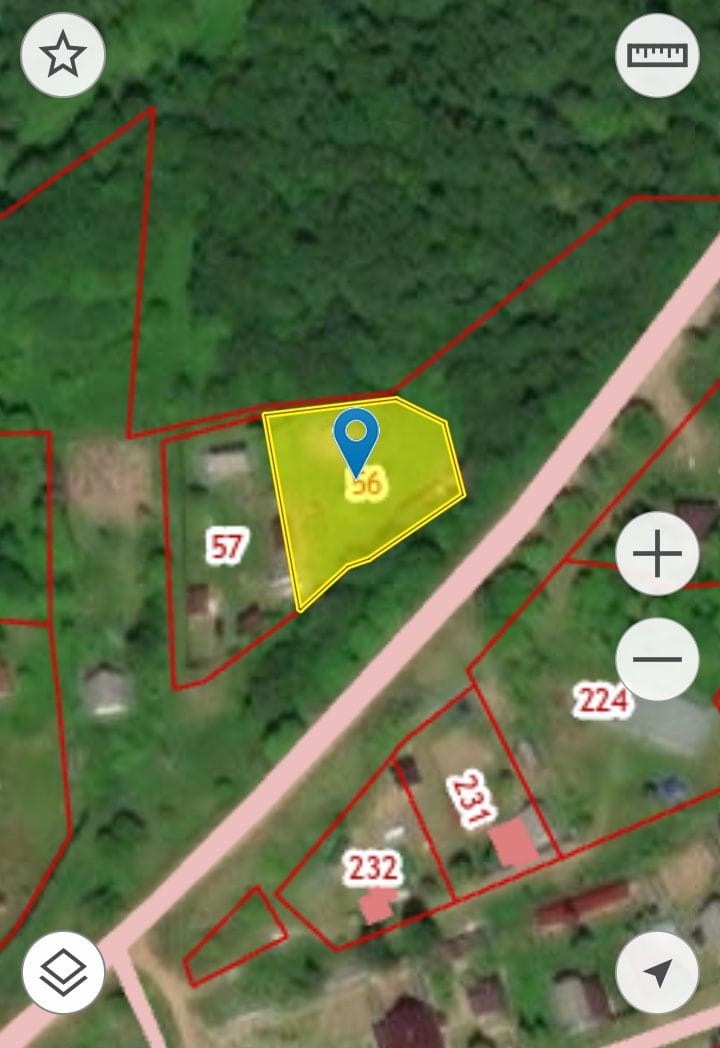
Task: Open the map layers selector
Action: pyautogui.click(x=64, y=972)
